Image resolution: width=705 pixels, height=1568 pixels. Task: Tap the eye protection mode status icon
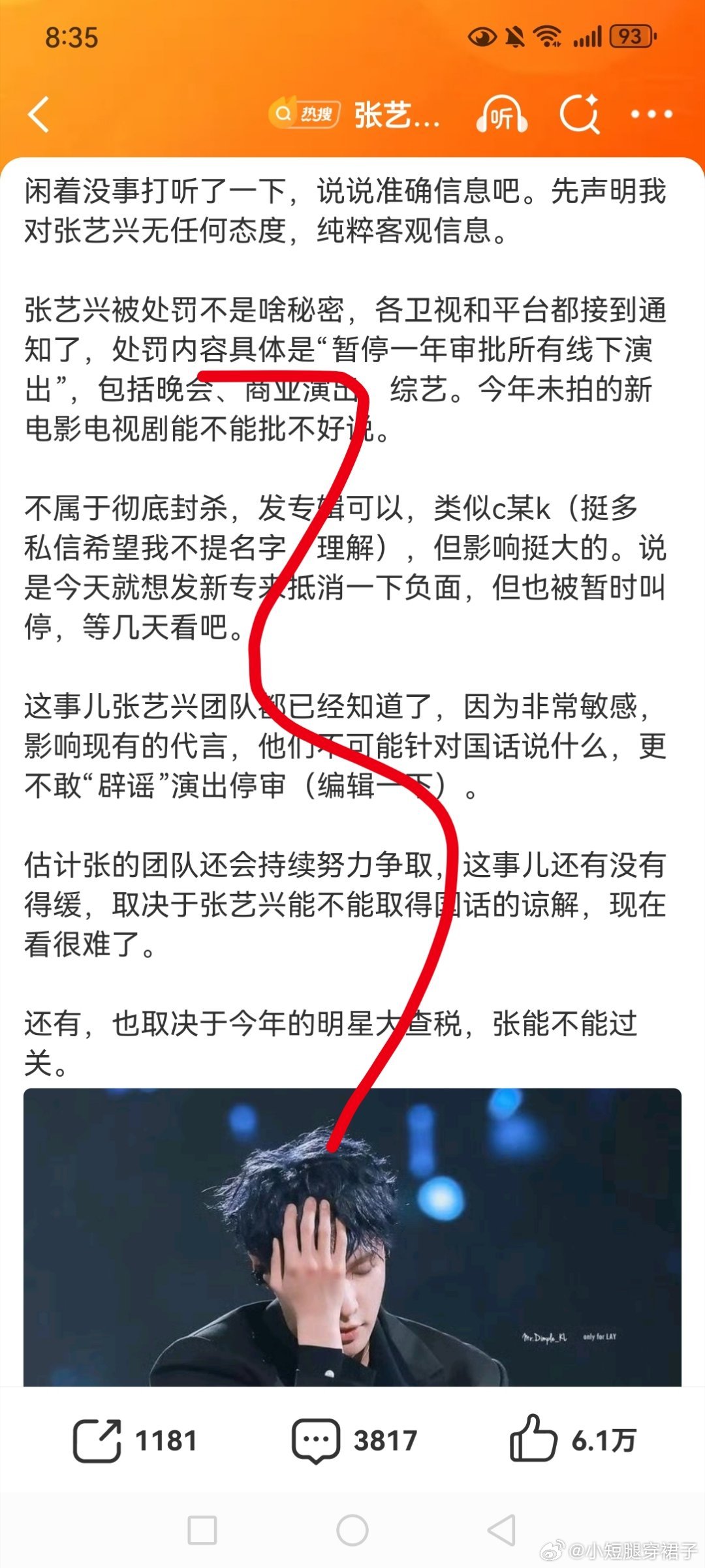click(x=481, y=37)
